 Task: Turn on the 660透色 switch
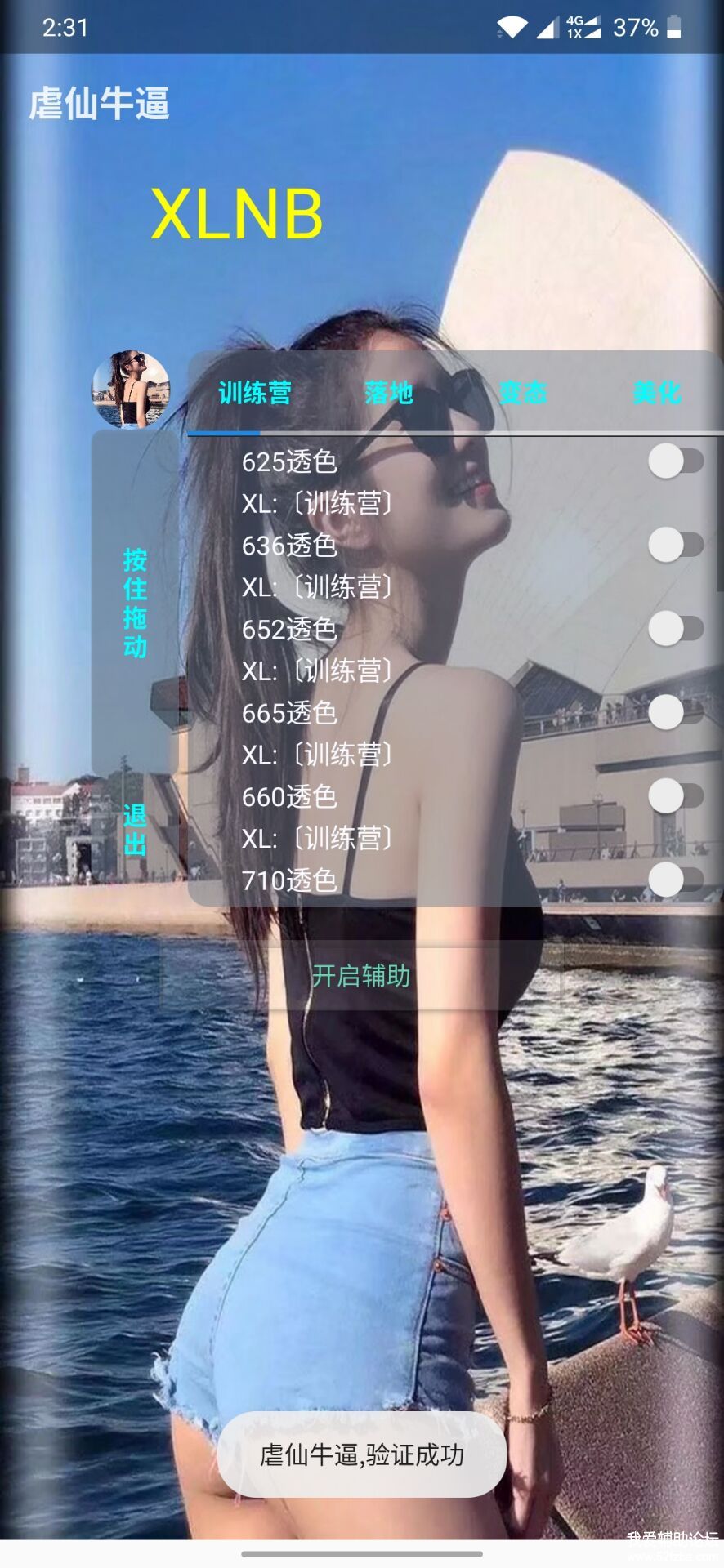[x=675, y=796]
